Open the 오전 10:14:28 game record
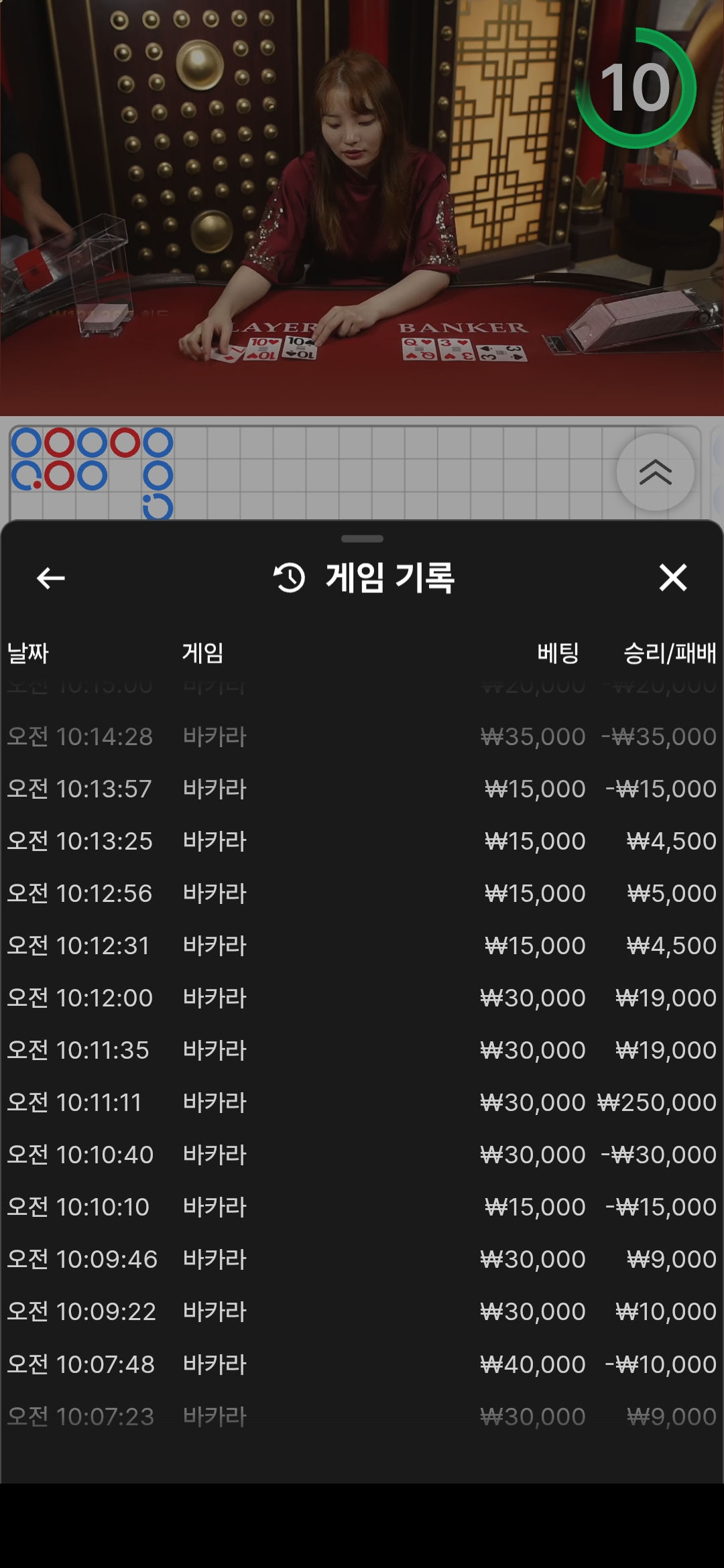Screen dimensions: 724x1568 pyautogui.click(x=362, y=736)
